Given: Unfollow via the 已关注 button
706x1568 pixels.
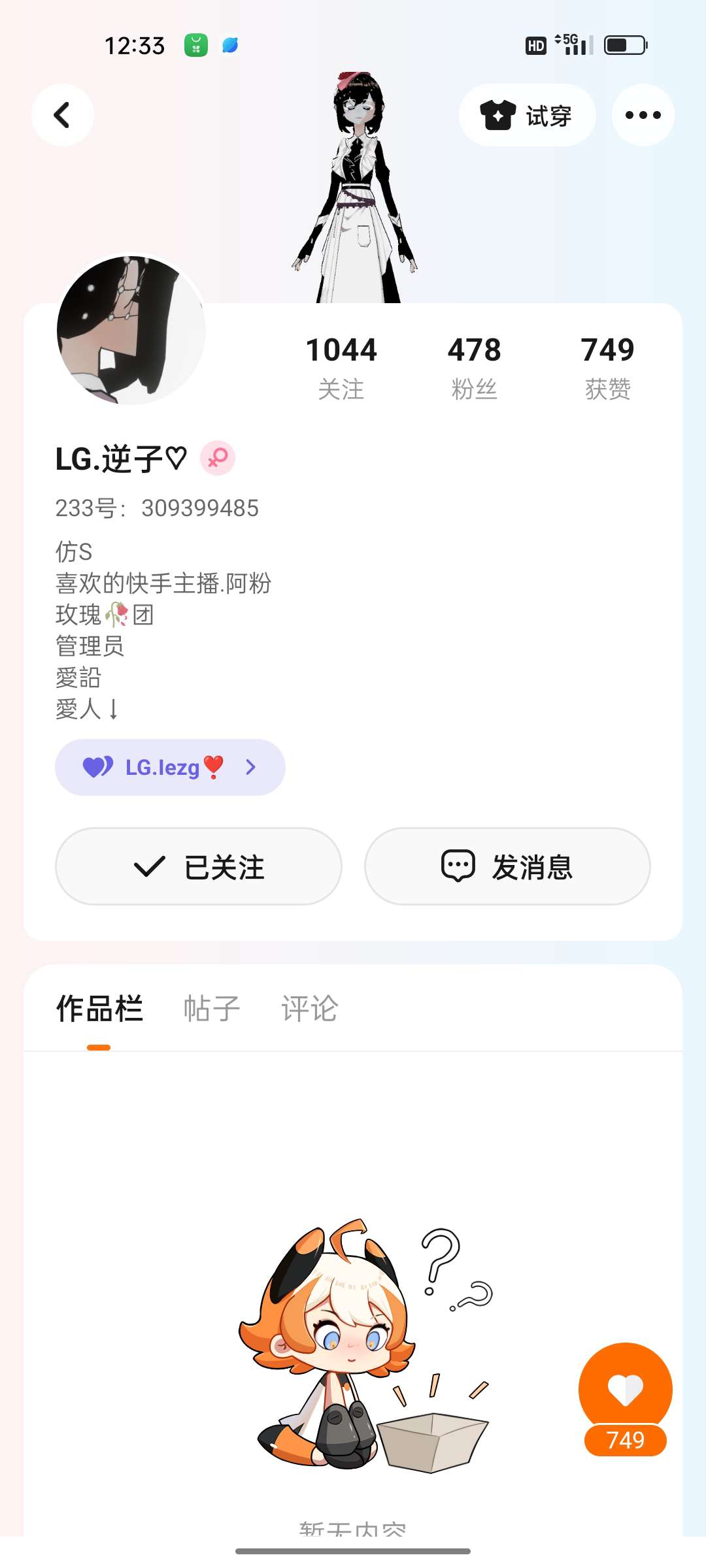Looking at the screenshot, I should click(199, 866).
